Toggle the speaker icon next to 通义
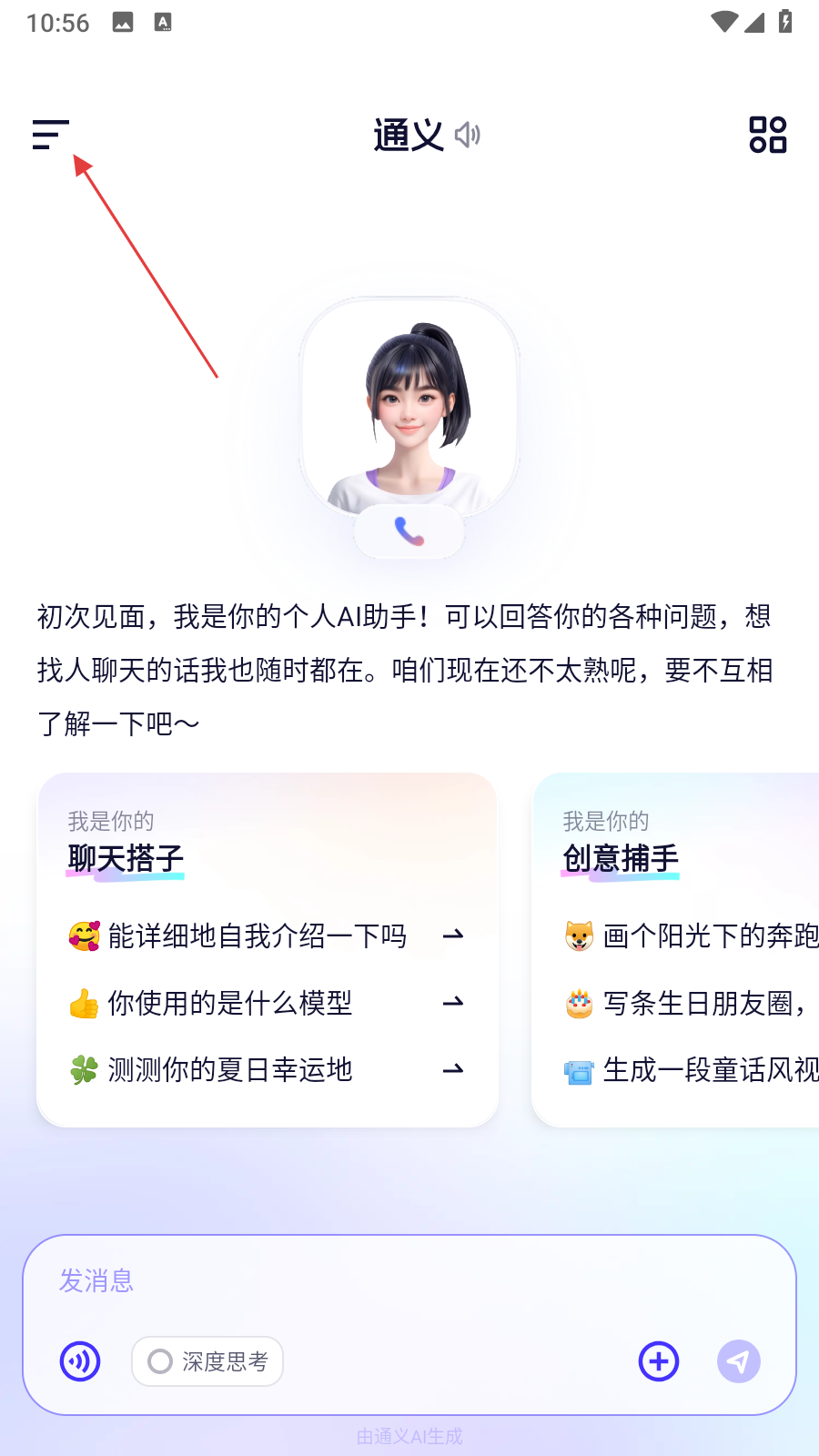The width and height of the screenshot is (819, 1456). click(x=468, y=135)
